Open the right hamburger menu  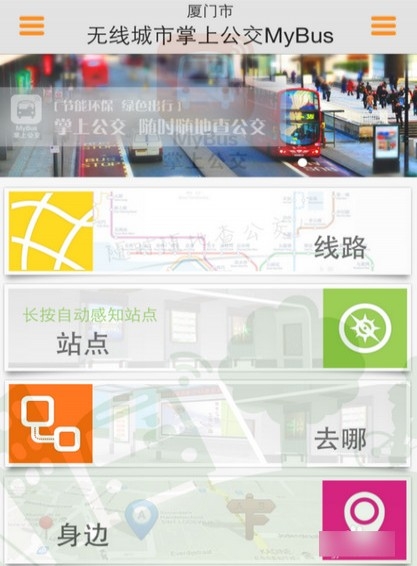coord(383,26)
